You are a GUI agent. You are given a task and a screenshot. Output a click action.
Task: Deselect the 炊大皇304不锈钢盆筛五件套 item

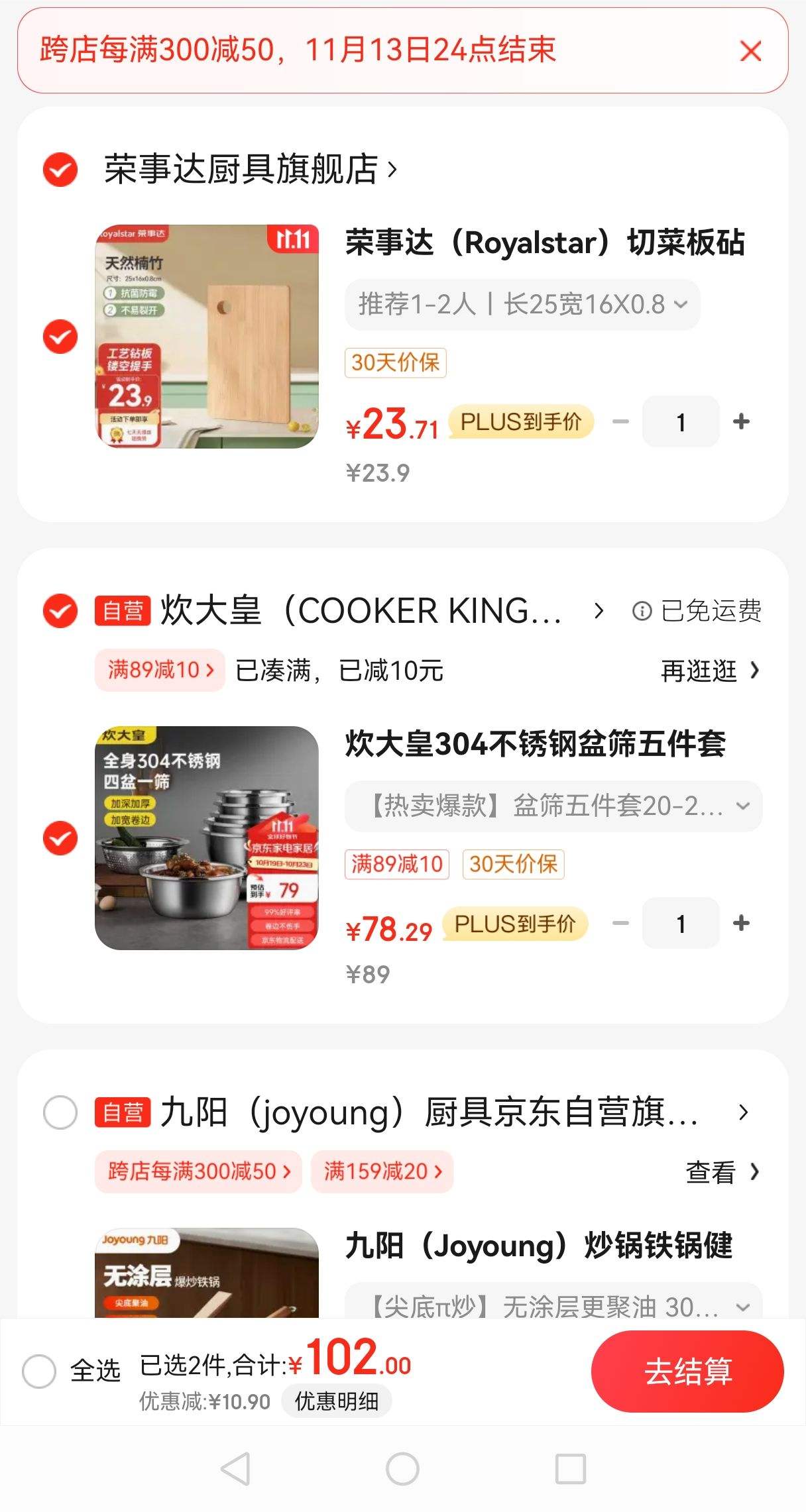coord(60,838)
